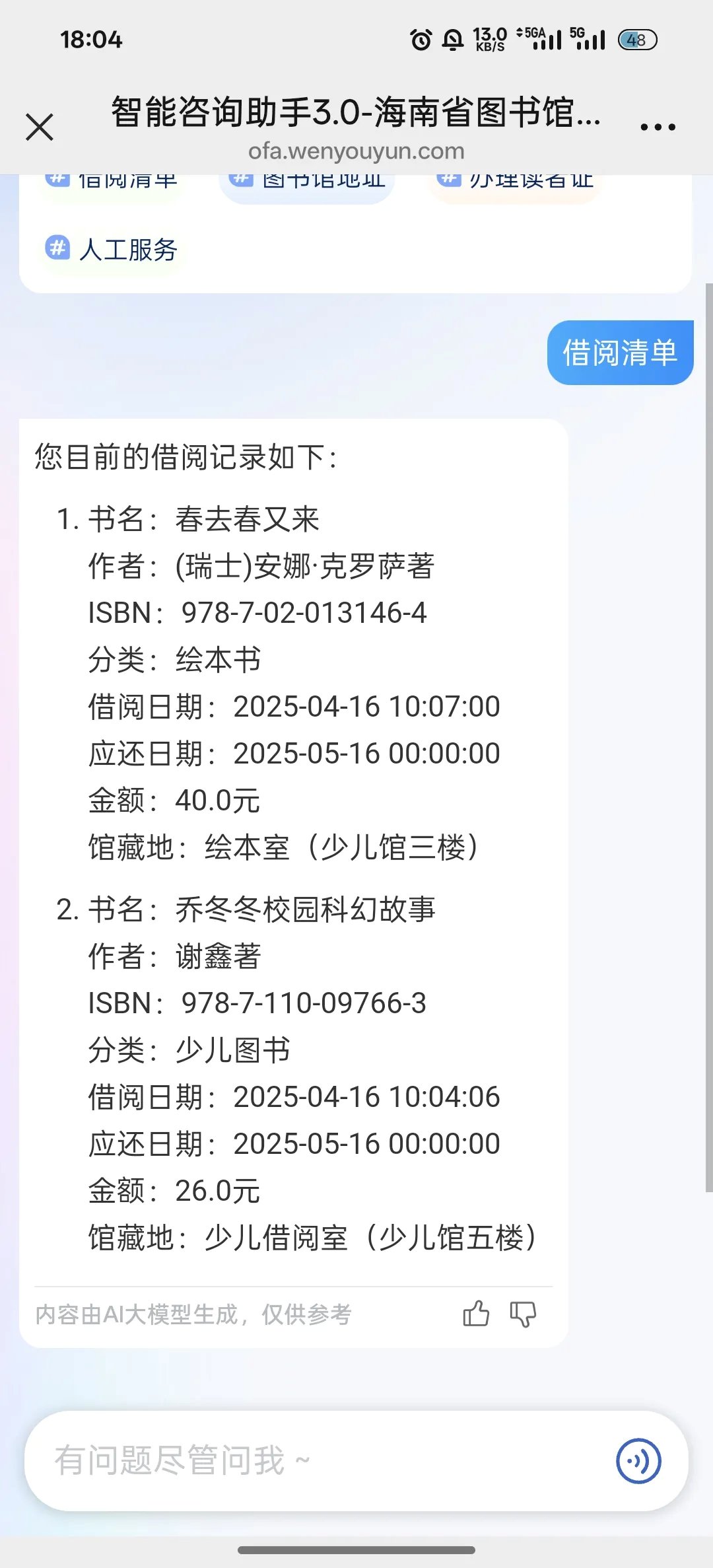This screenshot has height=1568, width=713.
Task: Start voice input with the microphone icon
Action: [638, 1460]
